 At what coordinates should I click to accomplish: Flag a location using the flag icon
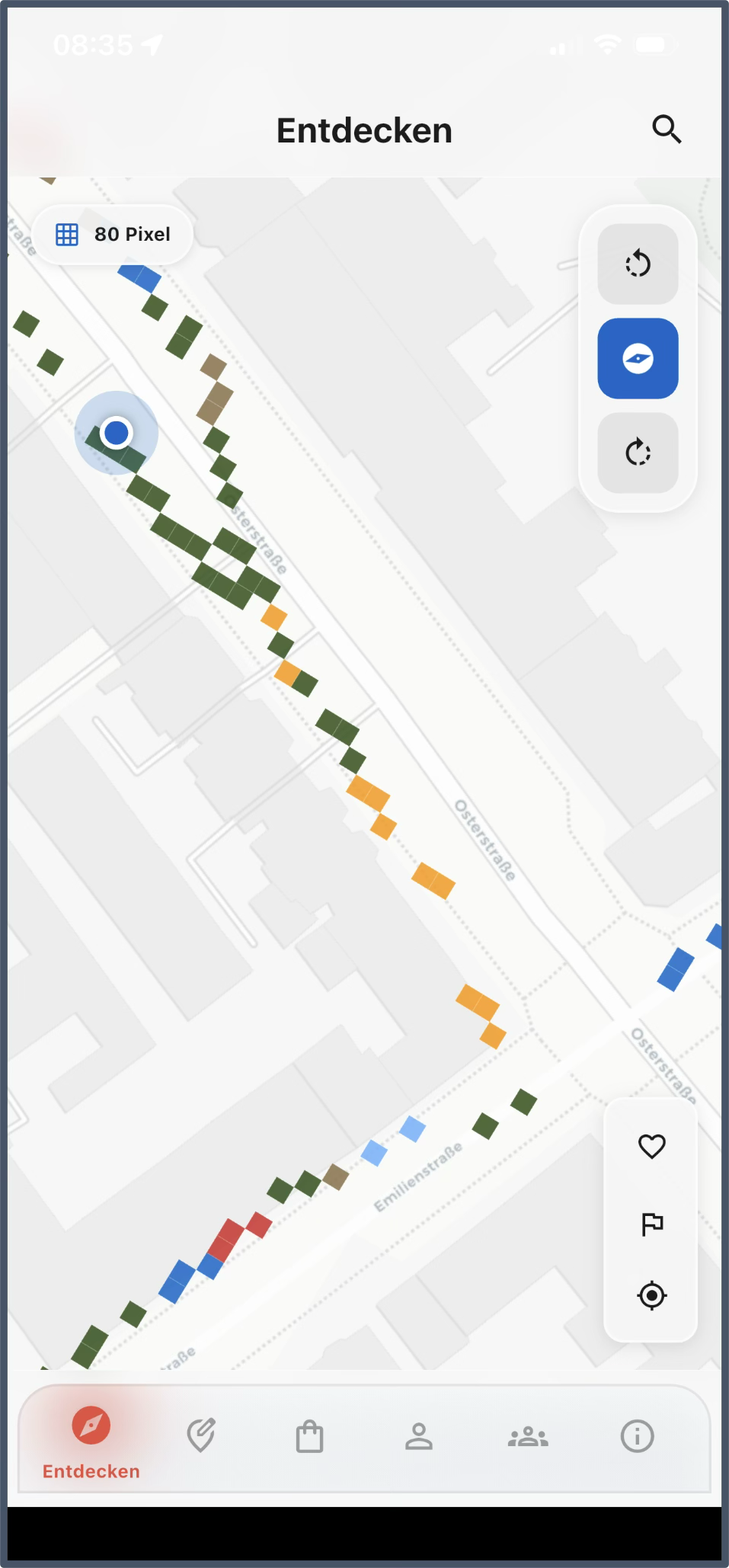(651, 1222)
